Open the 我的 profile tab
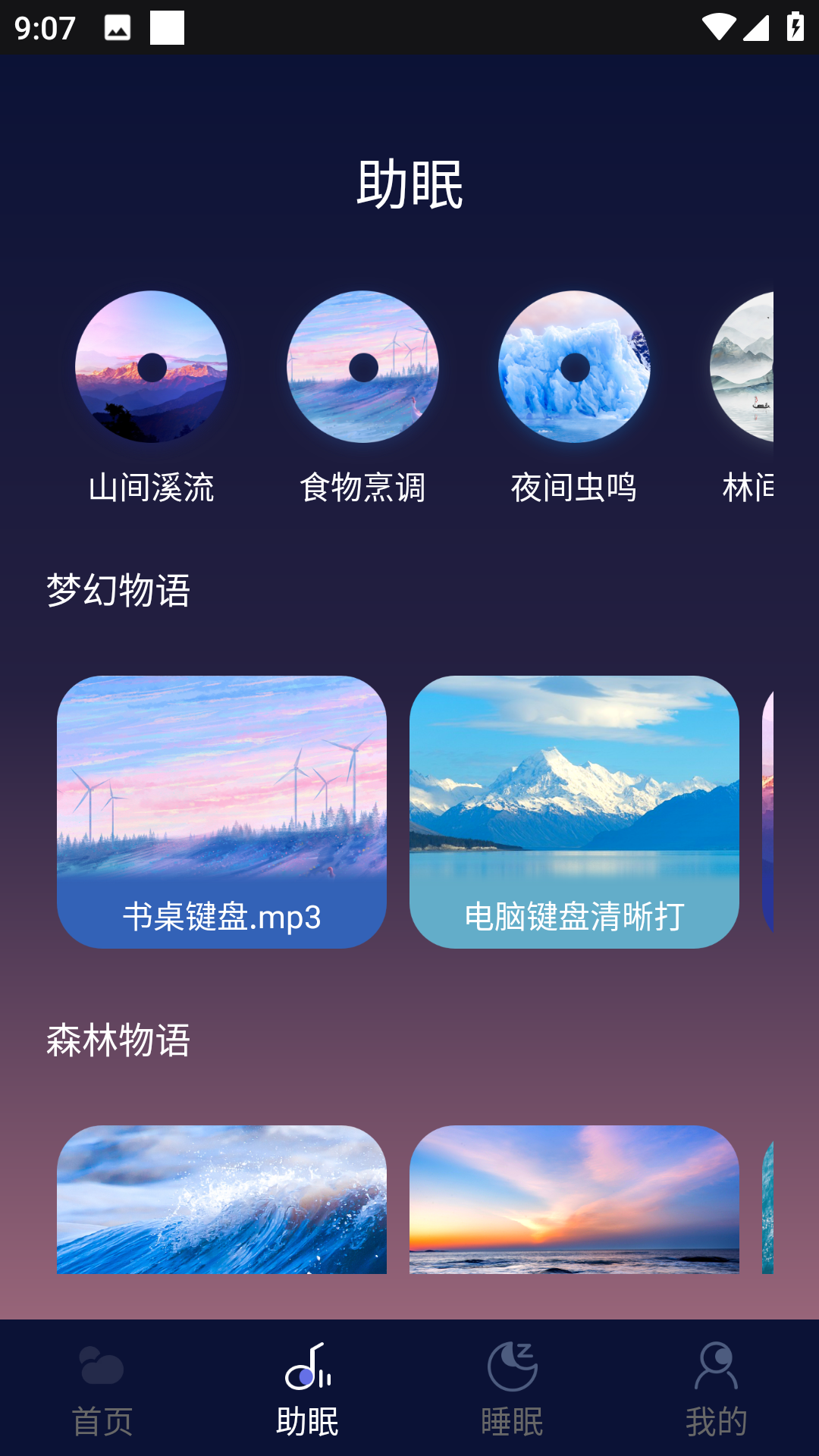 point(717,1388)
